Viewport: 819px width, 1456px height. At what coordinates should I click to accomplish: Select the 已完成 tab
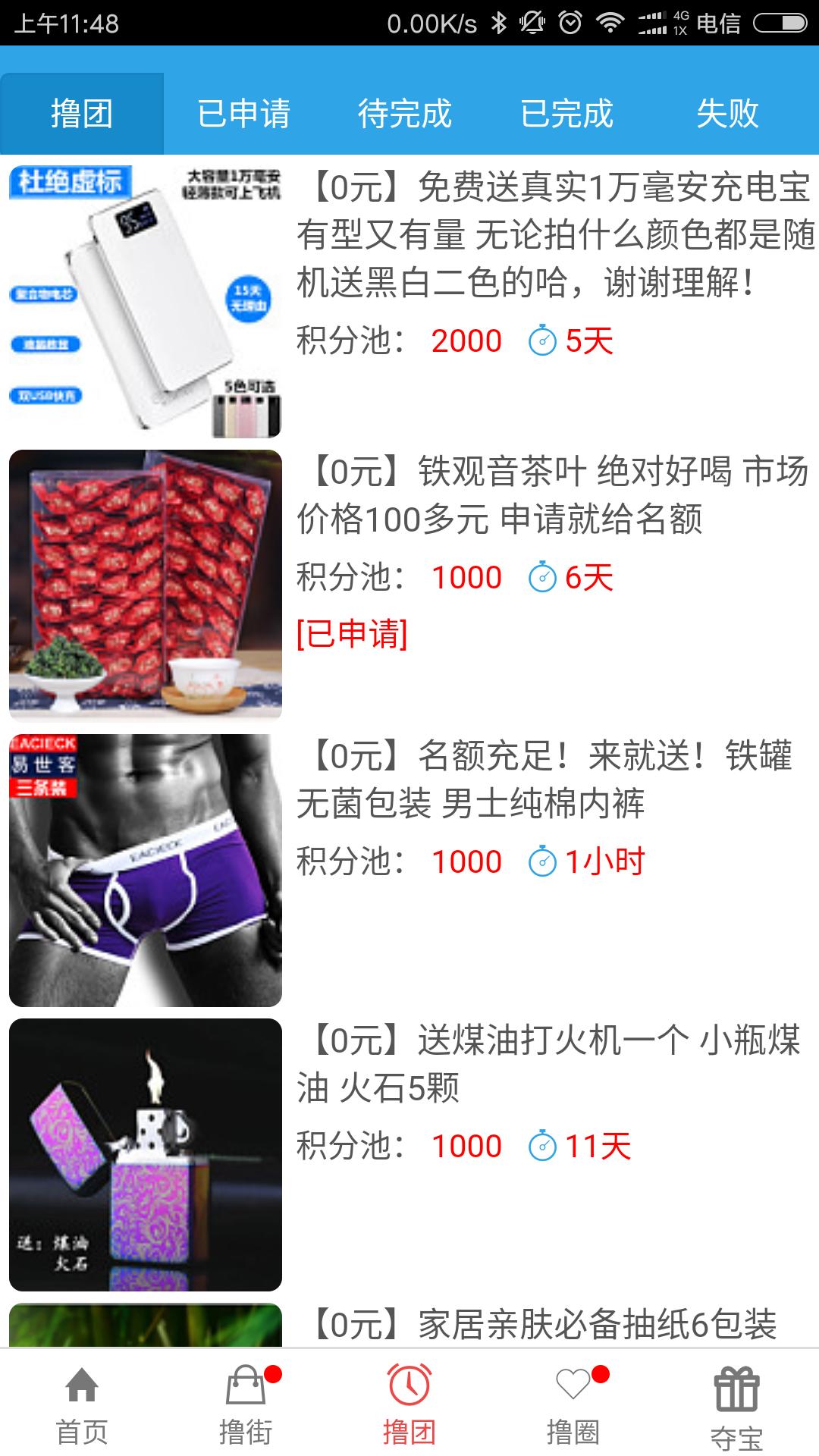point(569,112)
